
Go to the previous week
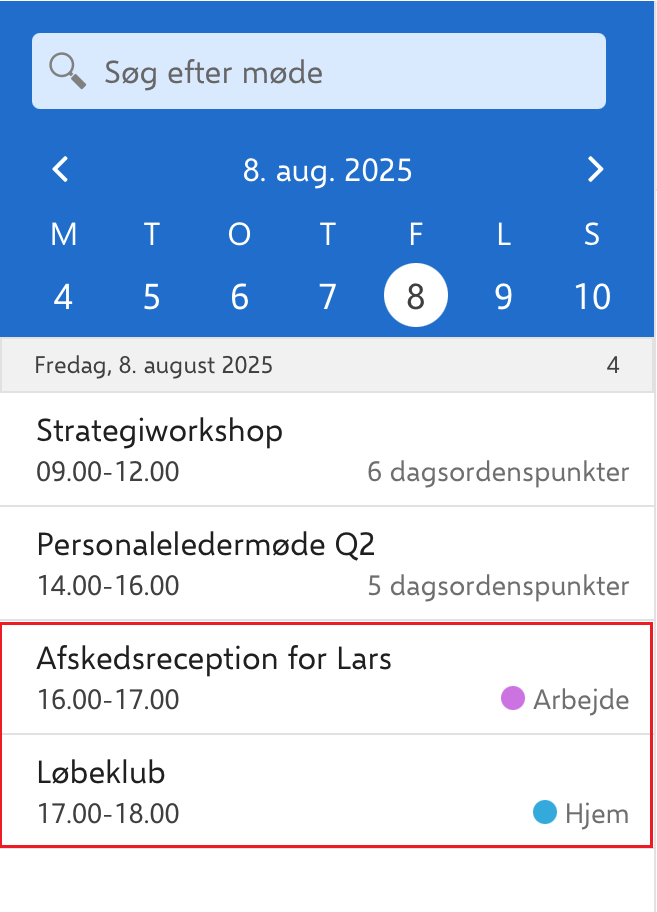coord(61,169)
